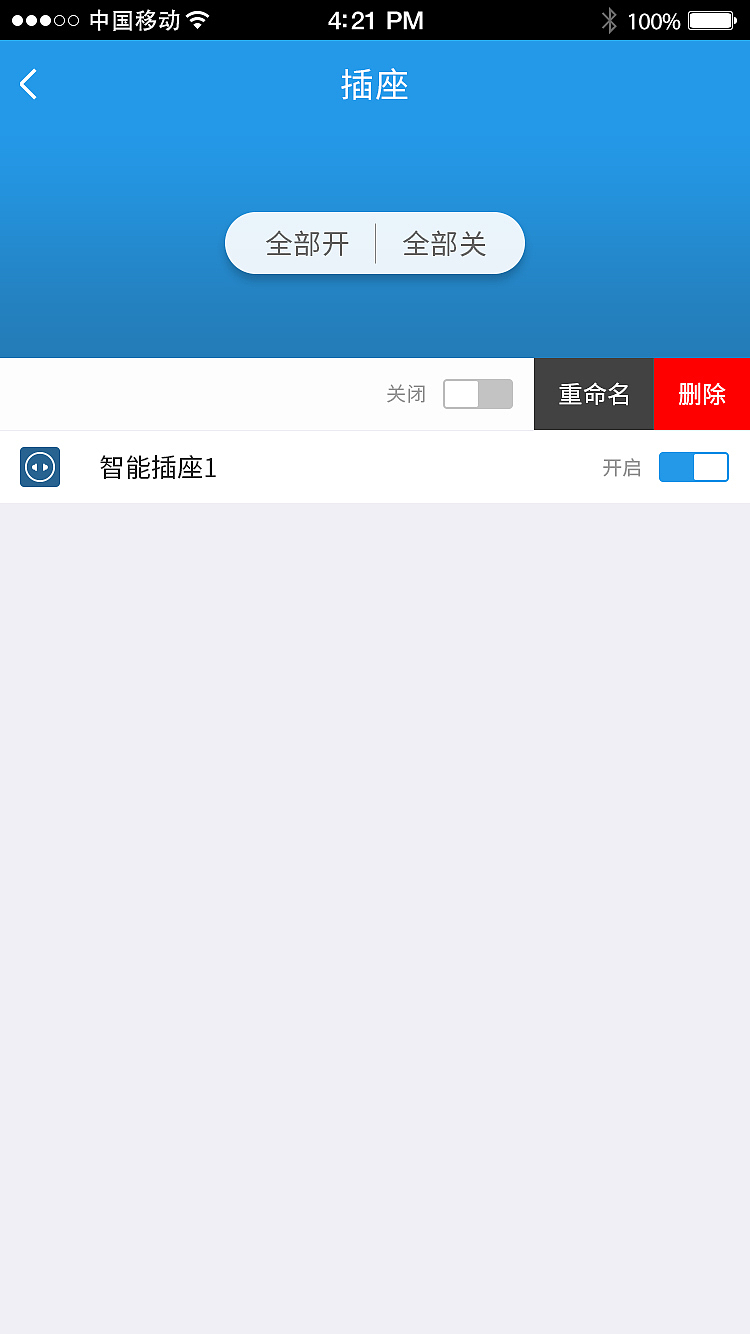Tap the 插座 title in the header
Viewport: 750px width, 1334px height.
pyautogui.click(x=375, y=84)
